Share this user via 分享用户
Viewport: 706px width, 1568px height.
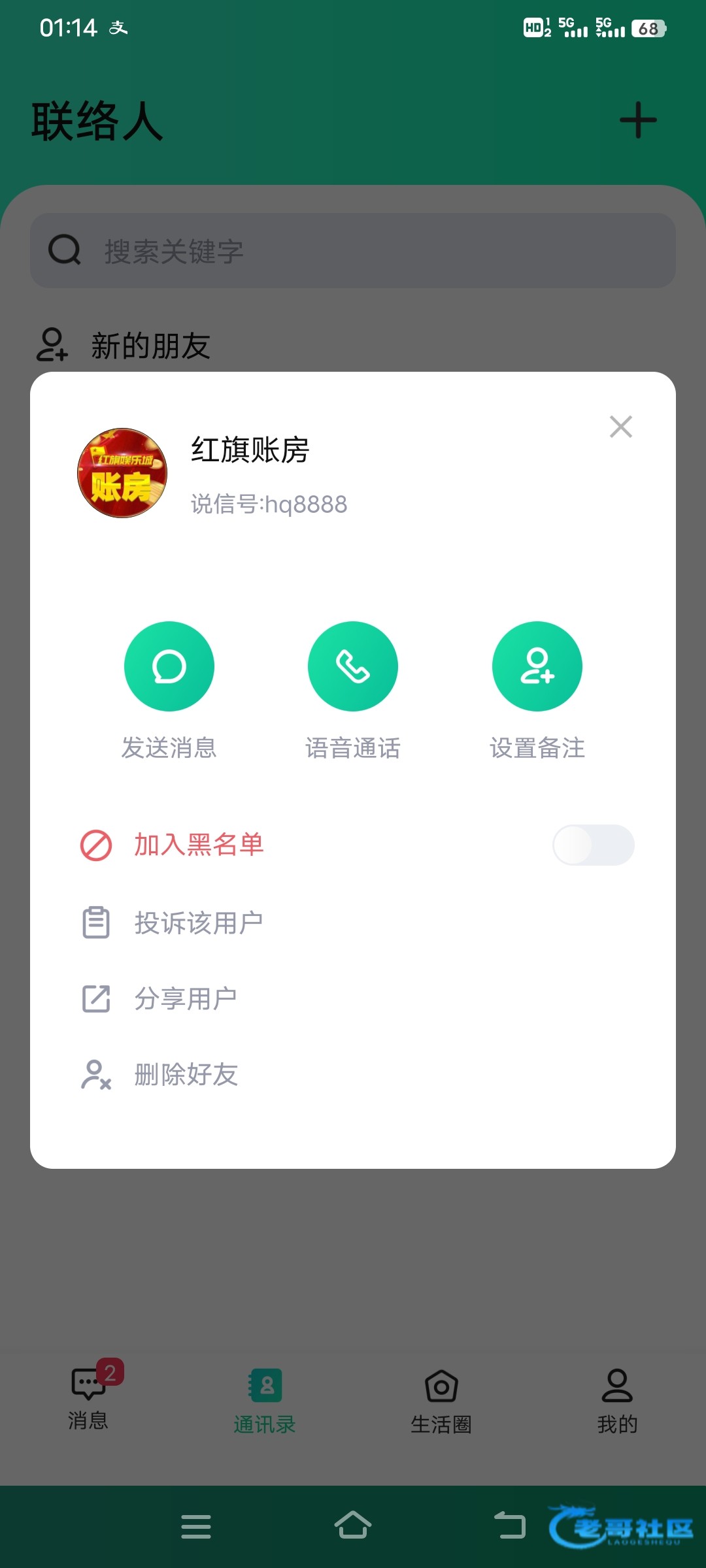pyautogui.click(x=185, y=998)
